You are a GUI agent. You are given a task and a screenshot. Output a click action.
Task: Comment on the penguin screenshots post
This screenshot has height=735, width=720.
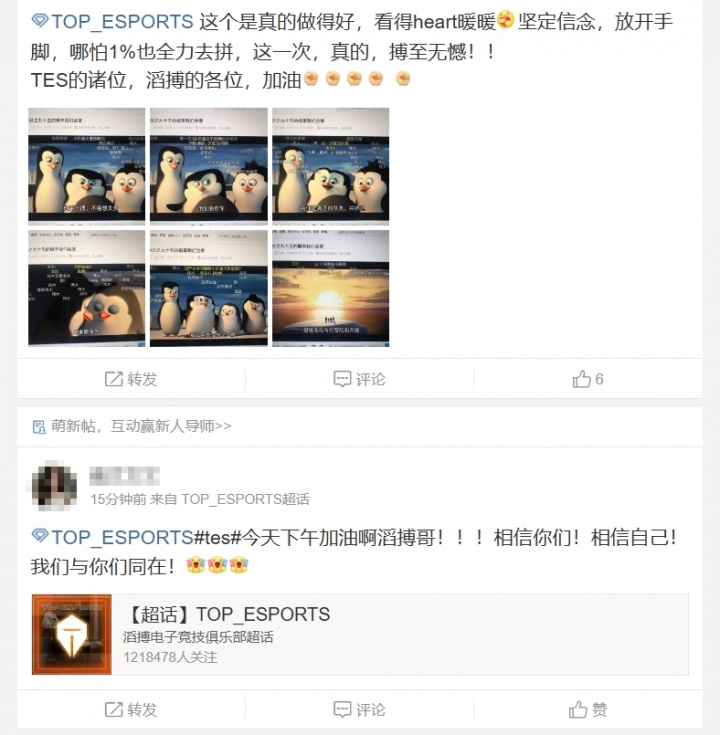[359, 379]
